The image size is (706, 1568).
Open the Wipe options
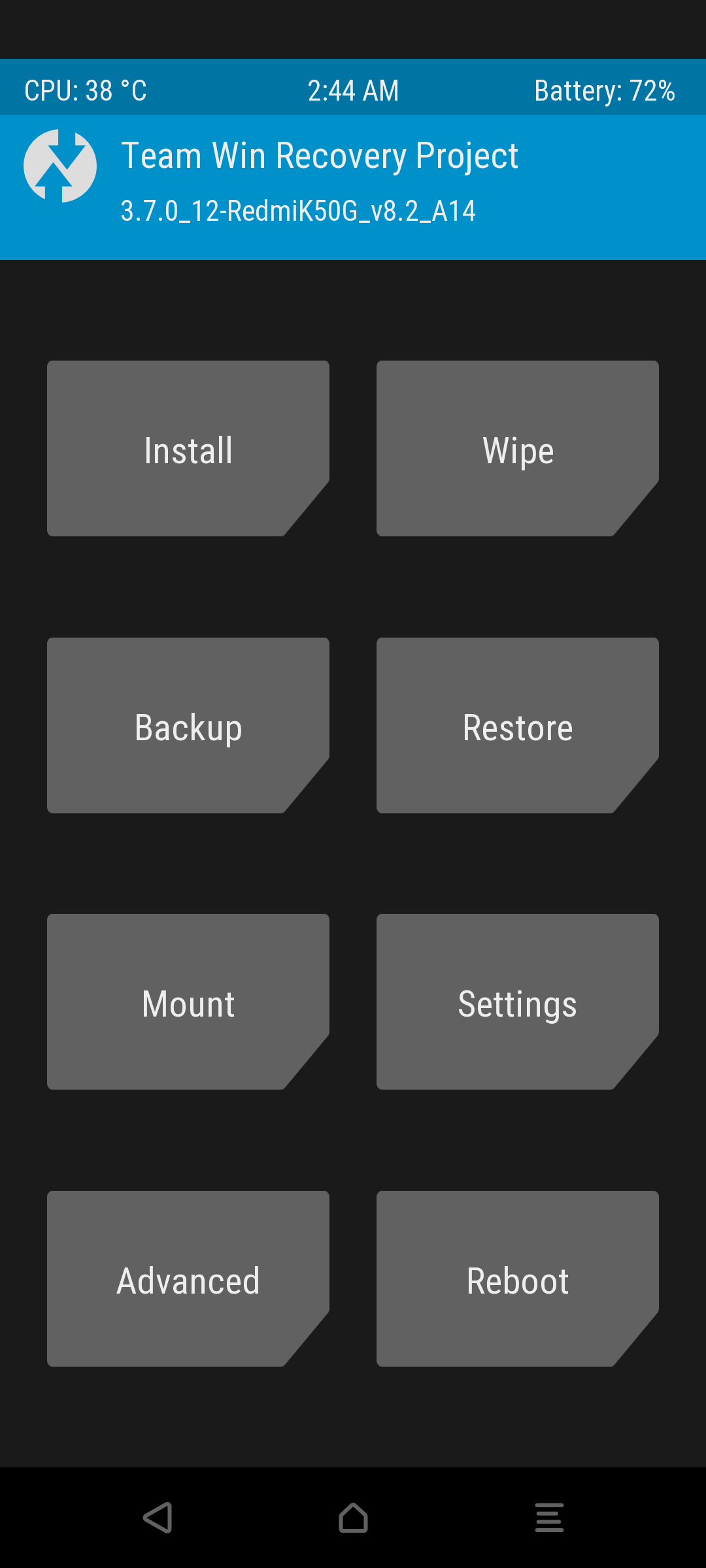[518, 449]
